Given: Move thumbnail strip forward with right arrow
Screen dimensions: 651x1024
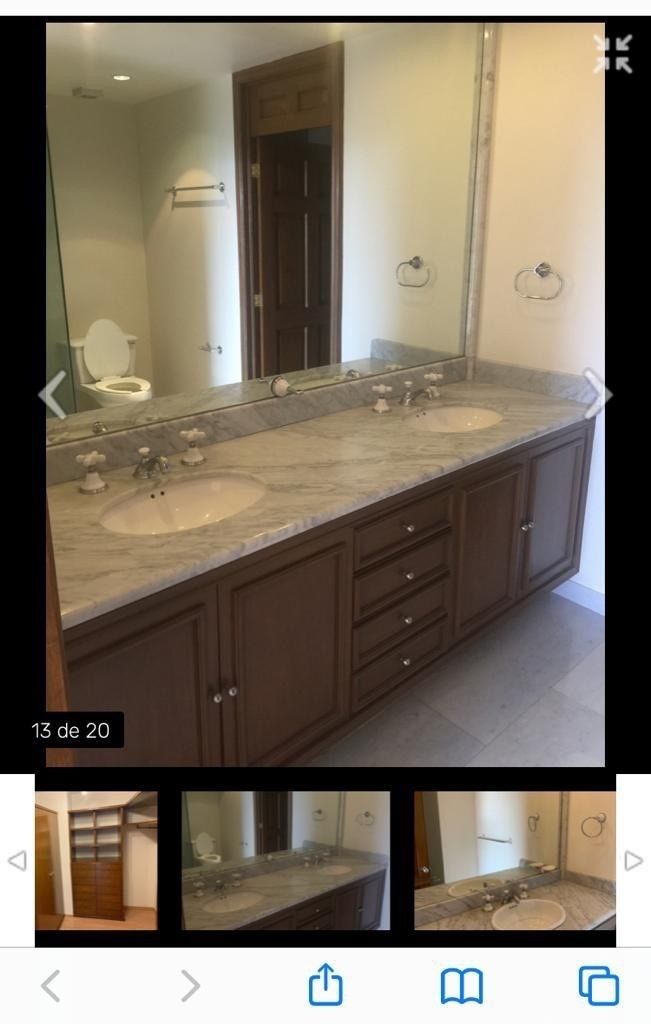Looking at the screenshot, I should [x=633, y=860].
